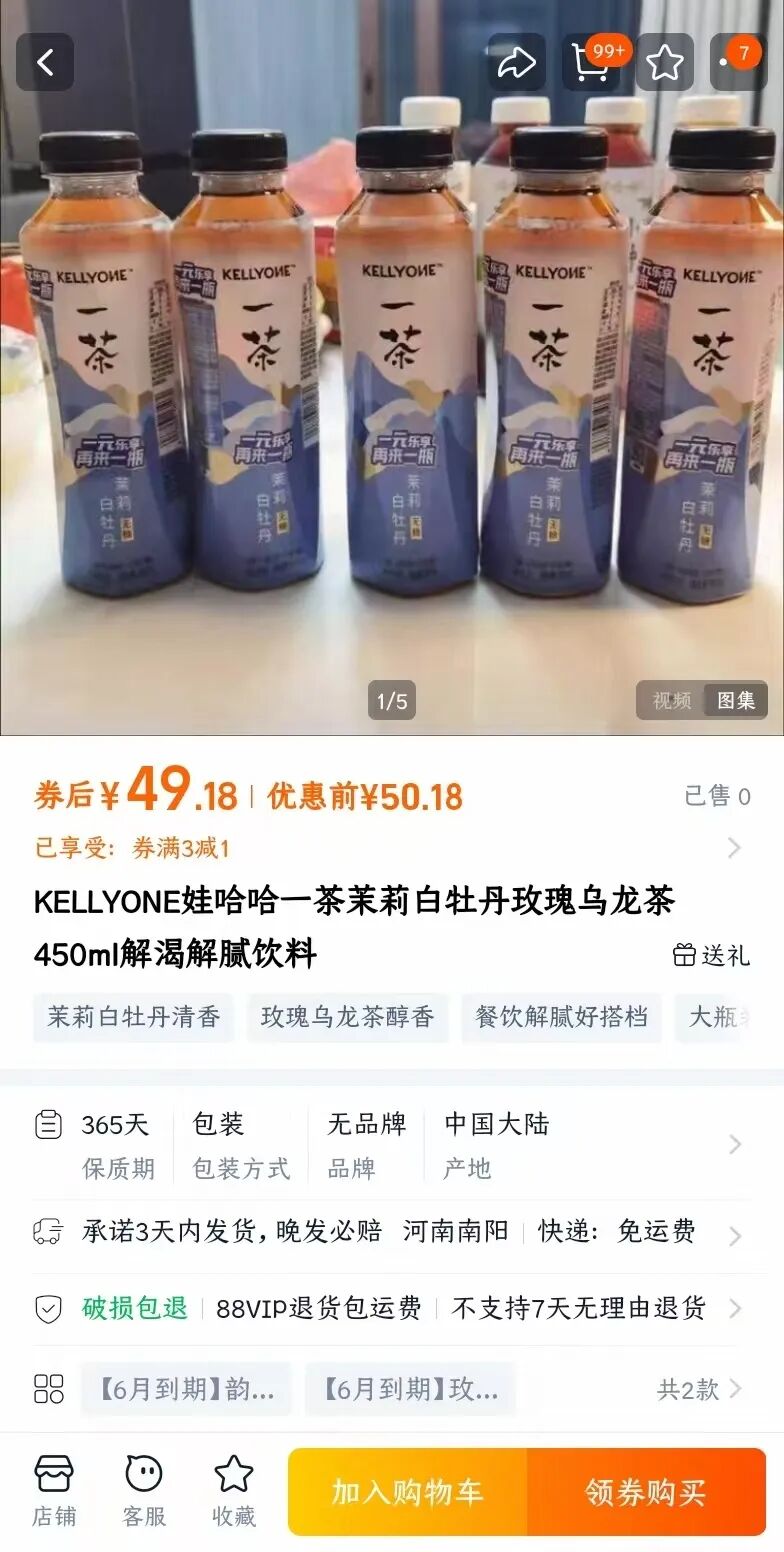Viewport: 784px width, 1552px height.
Task: Open the more options menu
Action: click(738, 62)
